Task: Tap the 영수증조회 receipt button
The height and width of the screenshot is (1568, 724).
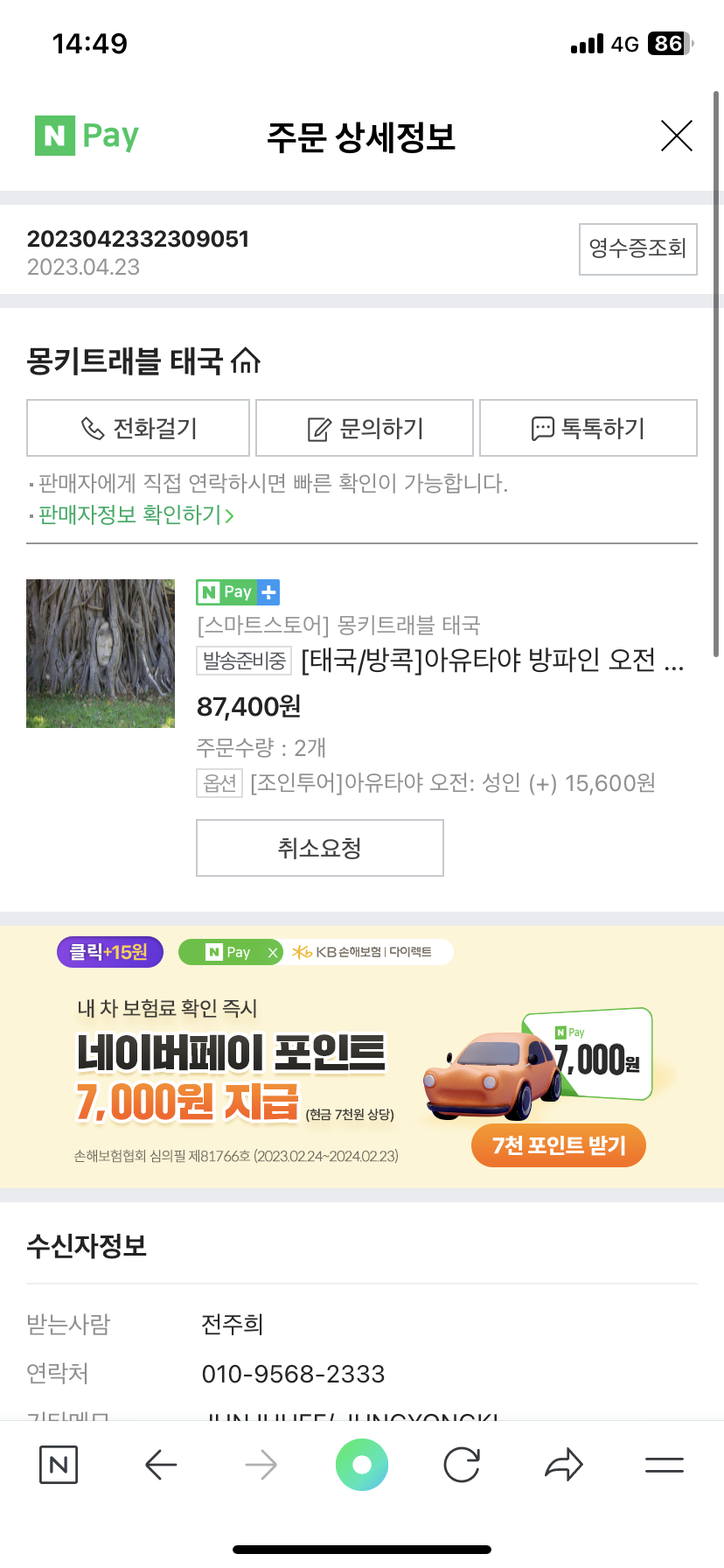Action: tap(637, 248)
